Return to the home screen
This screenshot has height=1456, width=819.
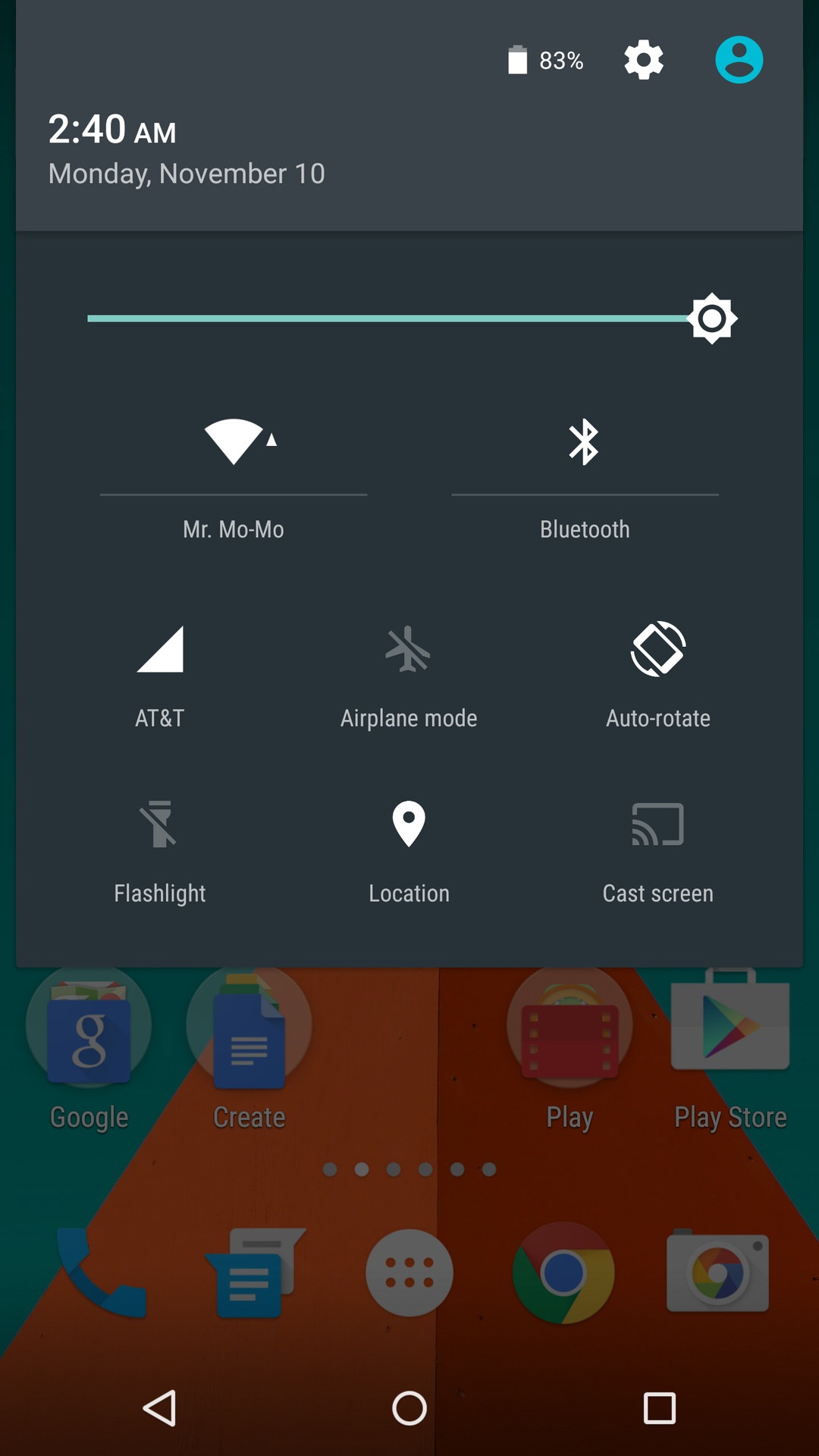point(409,1408)
